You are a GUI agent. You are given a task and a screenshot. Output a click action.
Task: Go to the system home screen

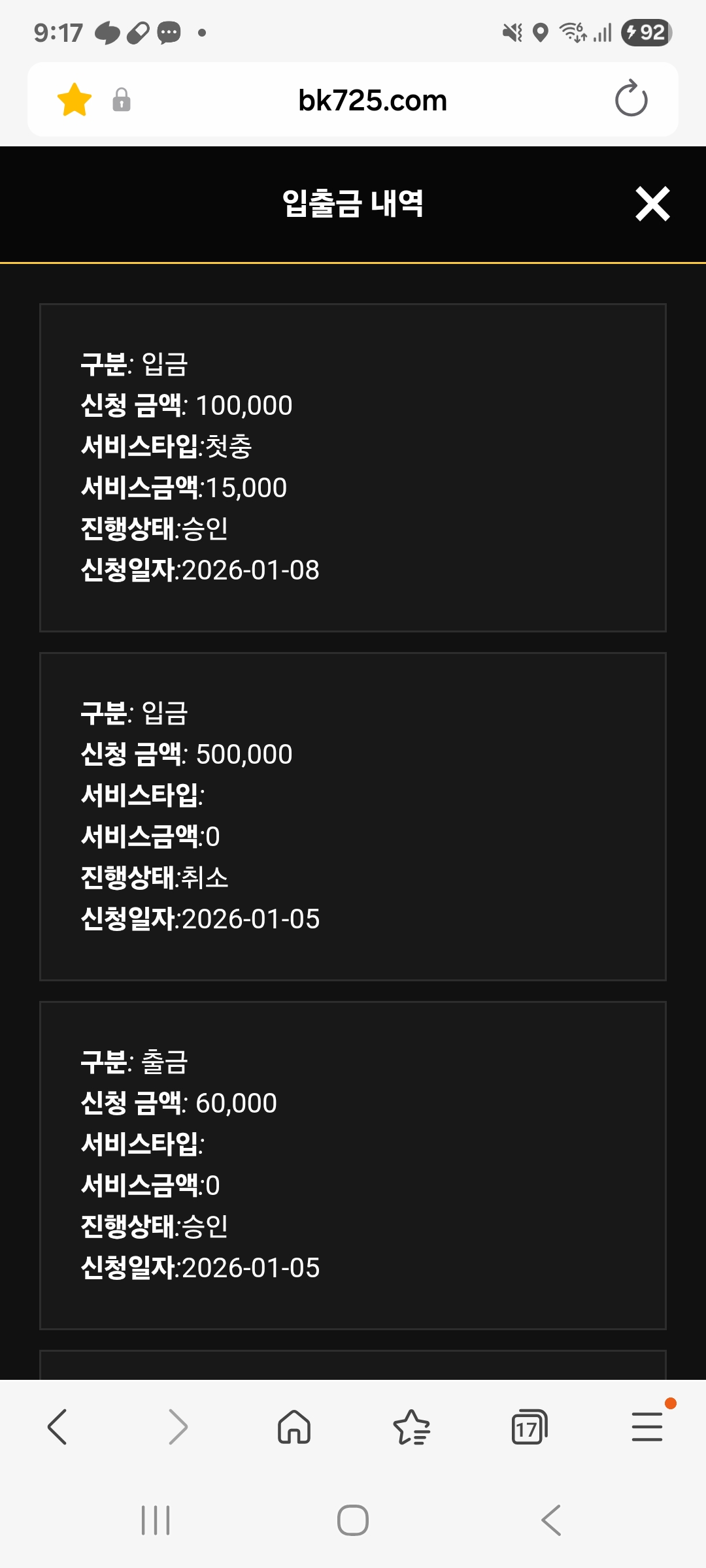coord(353,1520)
